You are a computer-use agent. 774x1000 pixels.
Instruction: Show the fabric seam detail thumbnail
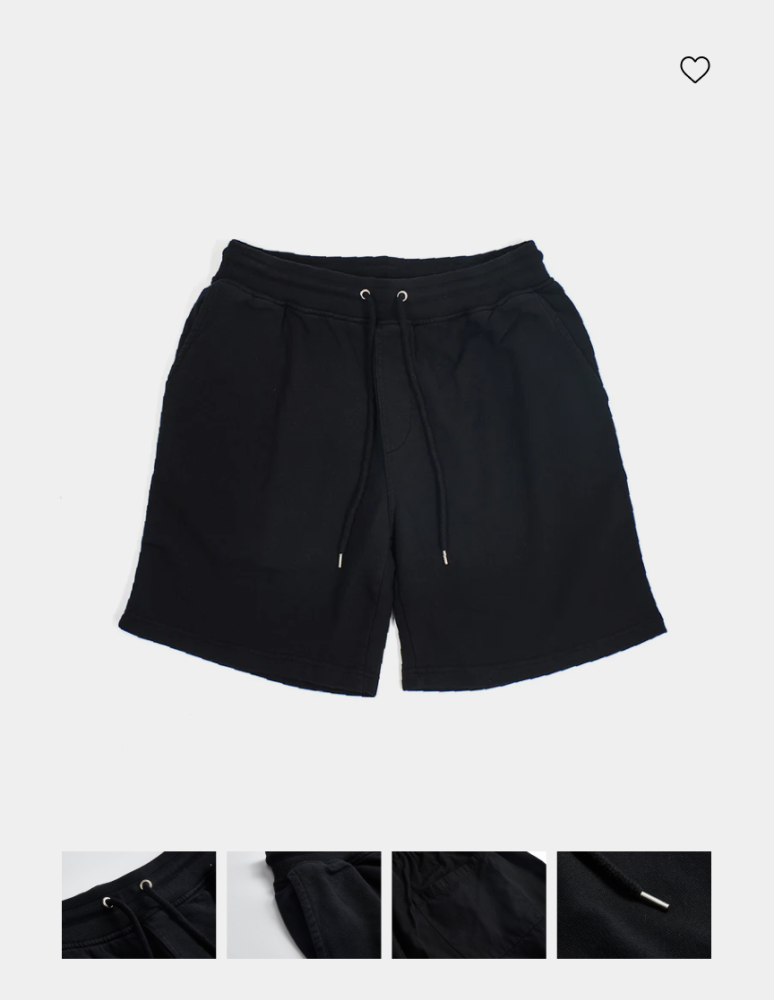469,904
